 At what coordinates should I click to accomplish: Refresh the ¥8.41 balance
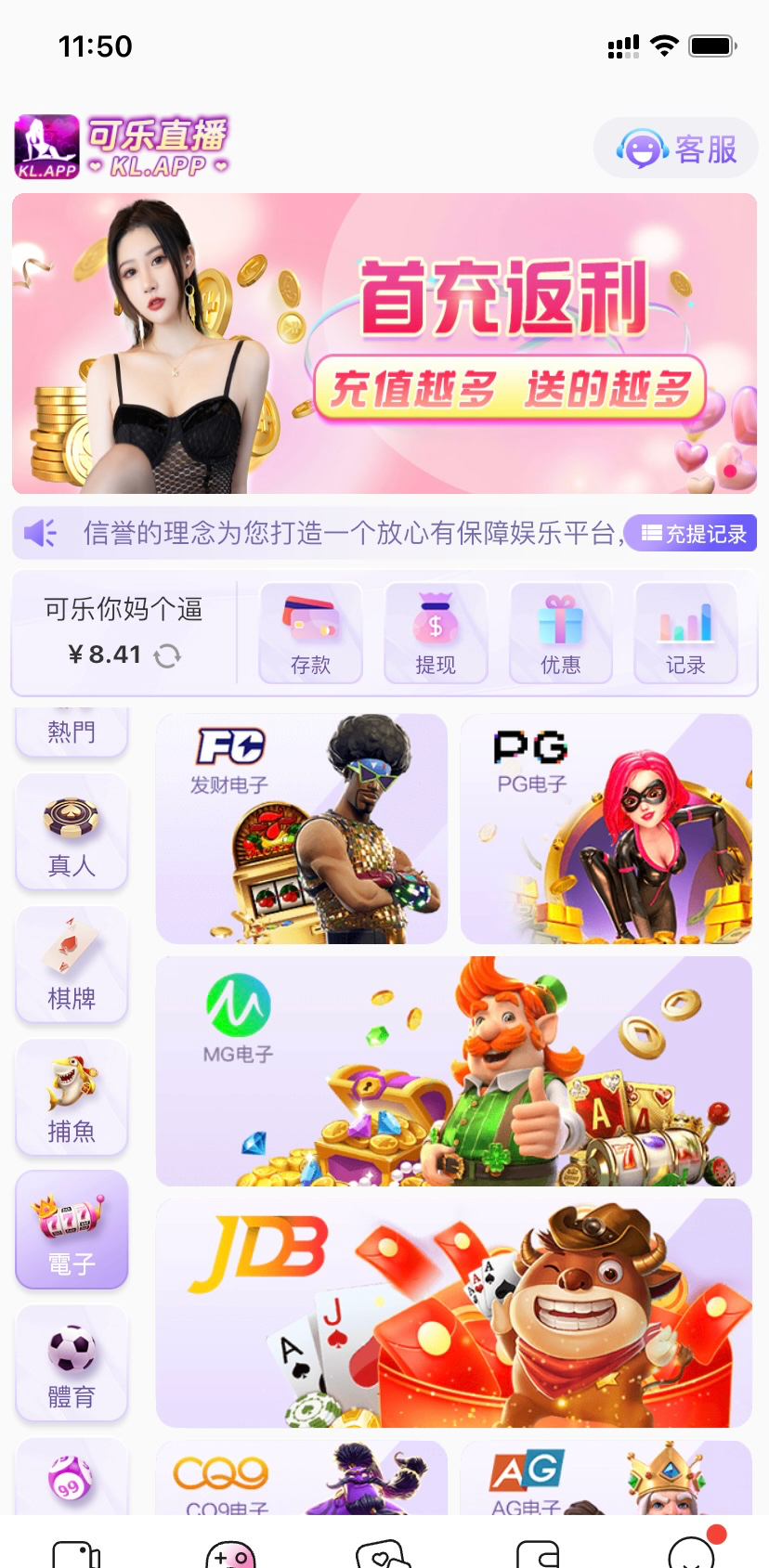pyautogui.click(x=167, y=656)
